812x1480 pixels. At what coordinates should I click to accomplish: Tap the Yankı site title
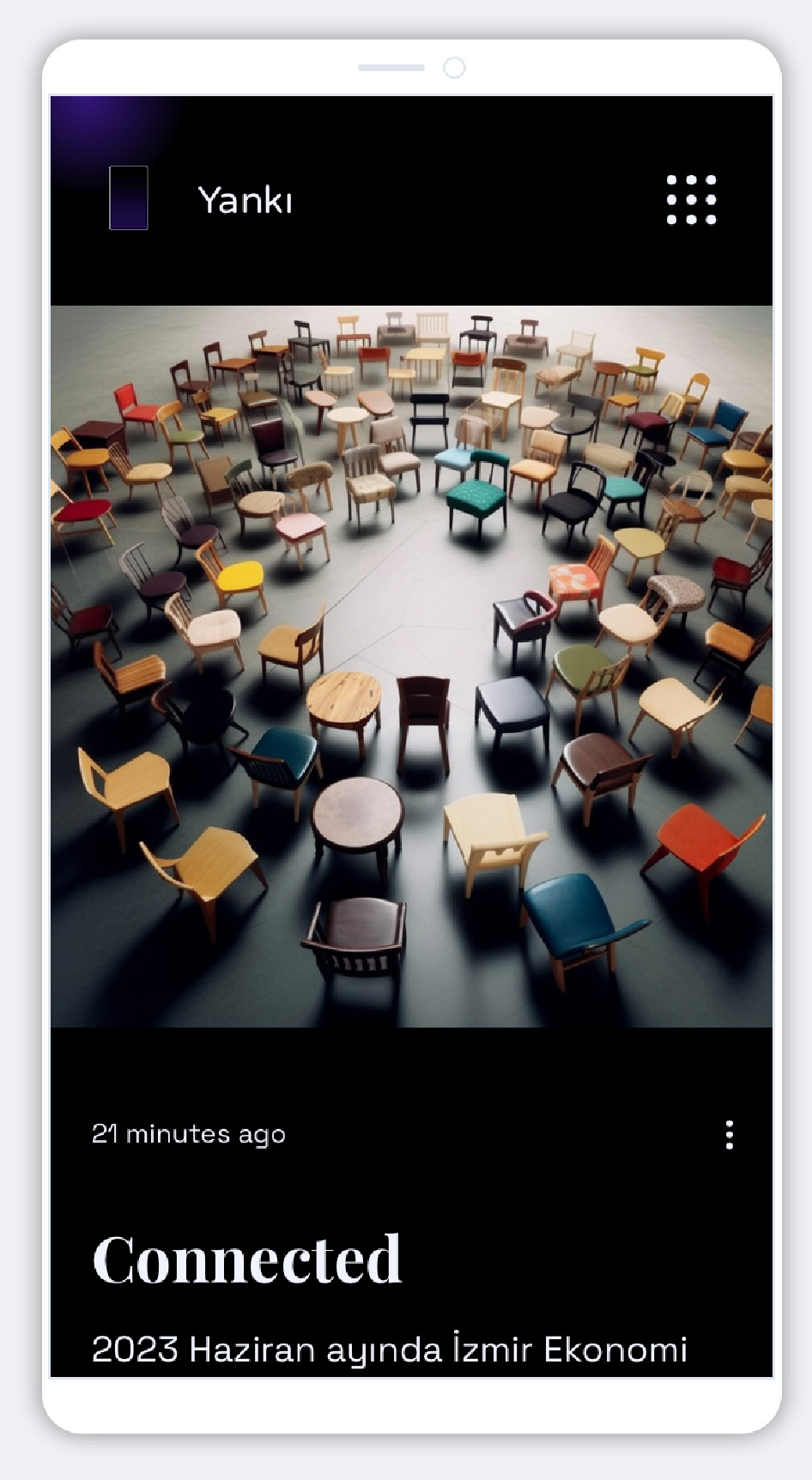pos(245,200)
